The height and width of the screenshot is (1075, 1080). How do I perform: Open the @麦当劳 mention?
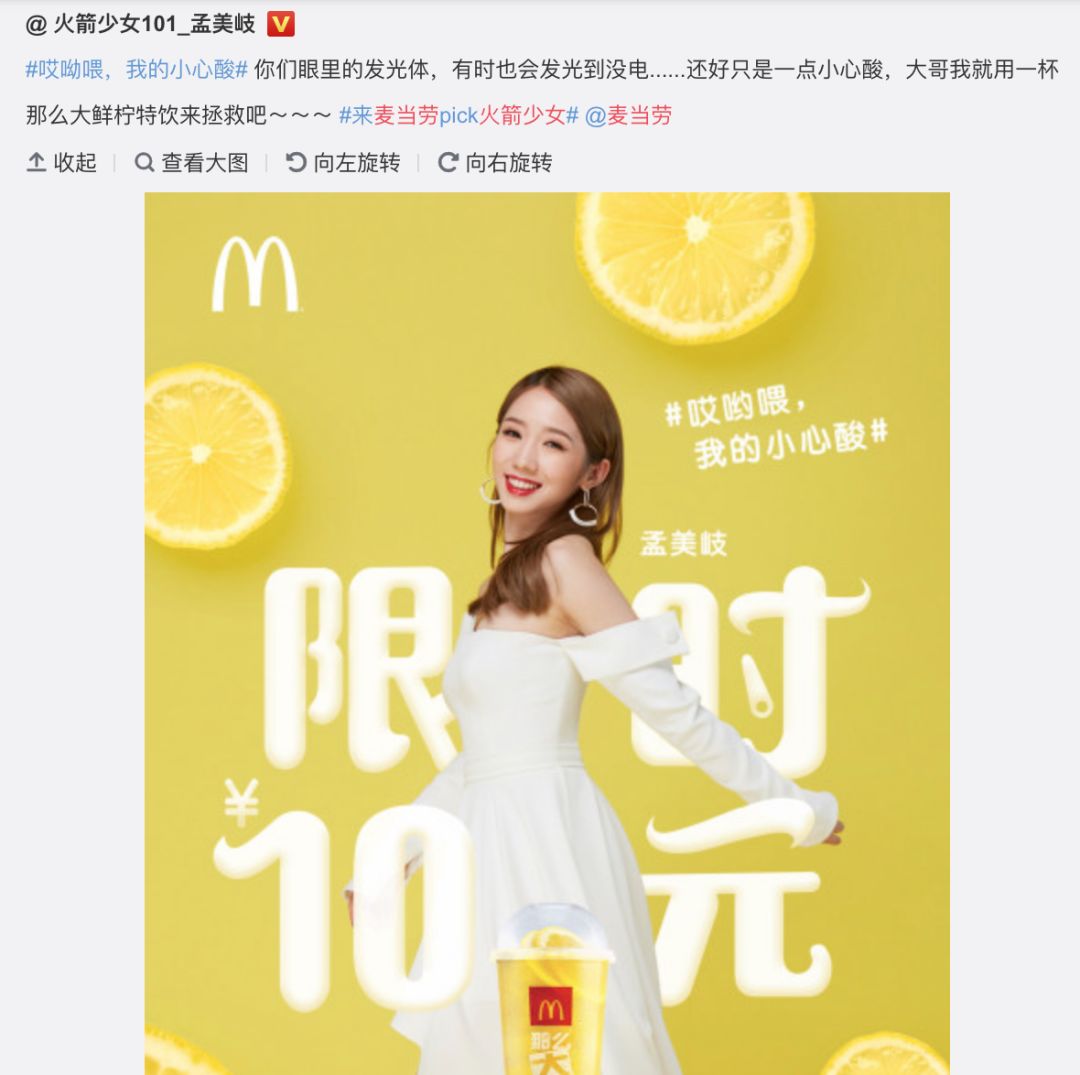[628, 116]
